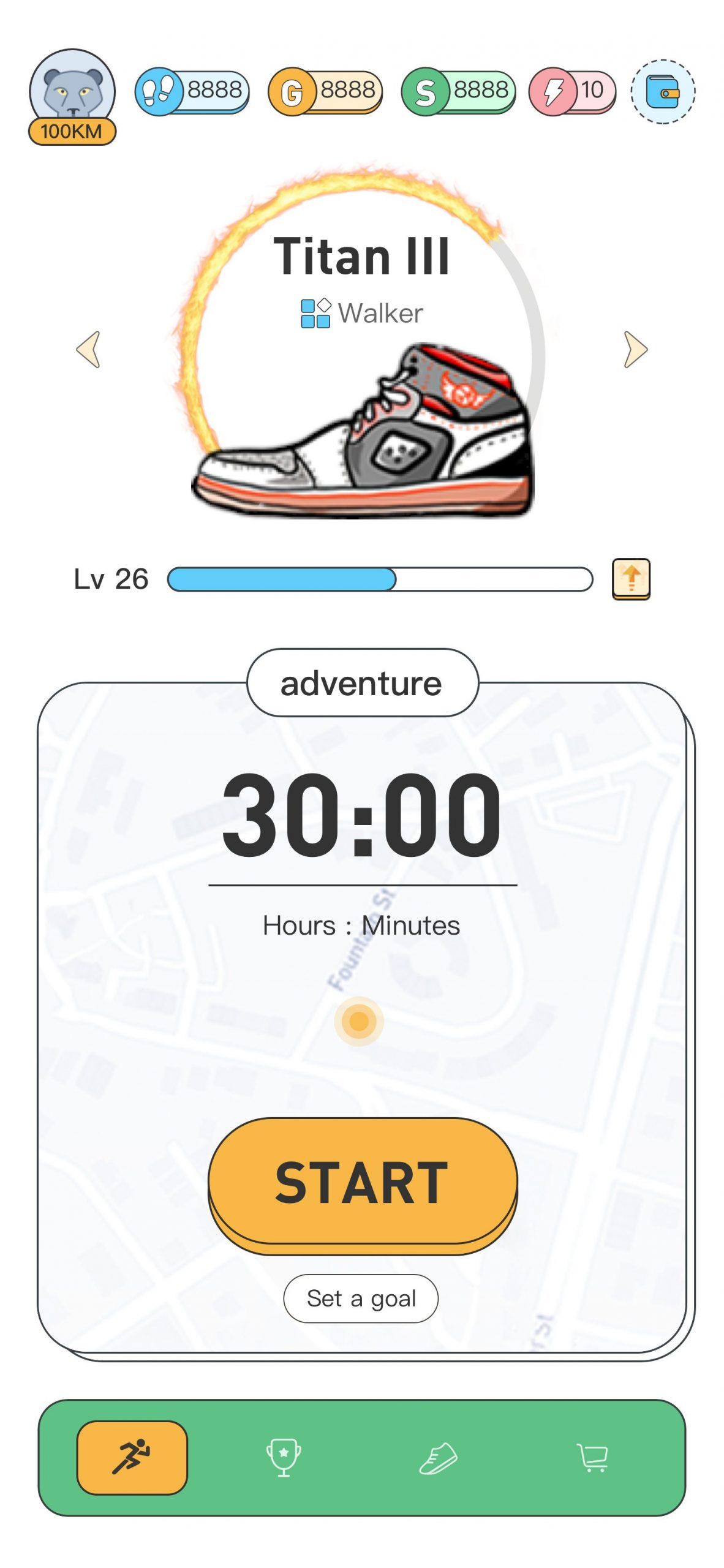Viewport: 724px width, 1568px height.
Task: Show the previous sneaker with left arrow
Action: click(x=89, y=350)
